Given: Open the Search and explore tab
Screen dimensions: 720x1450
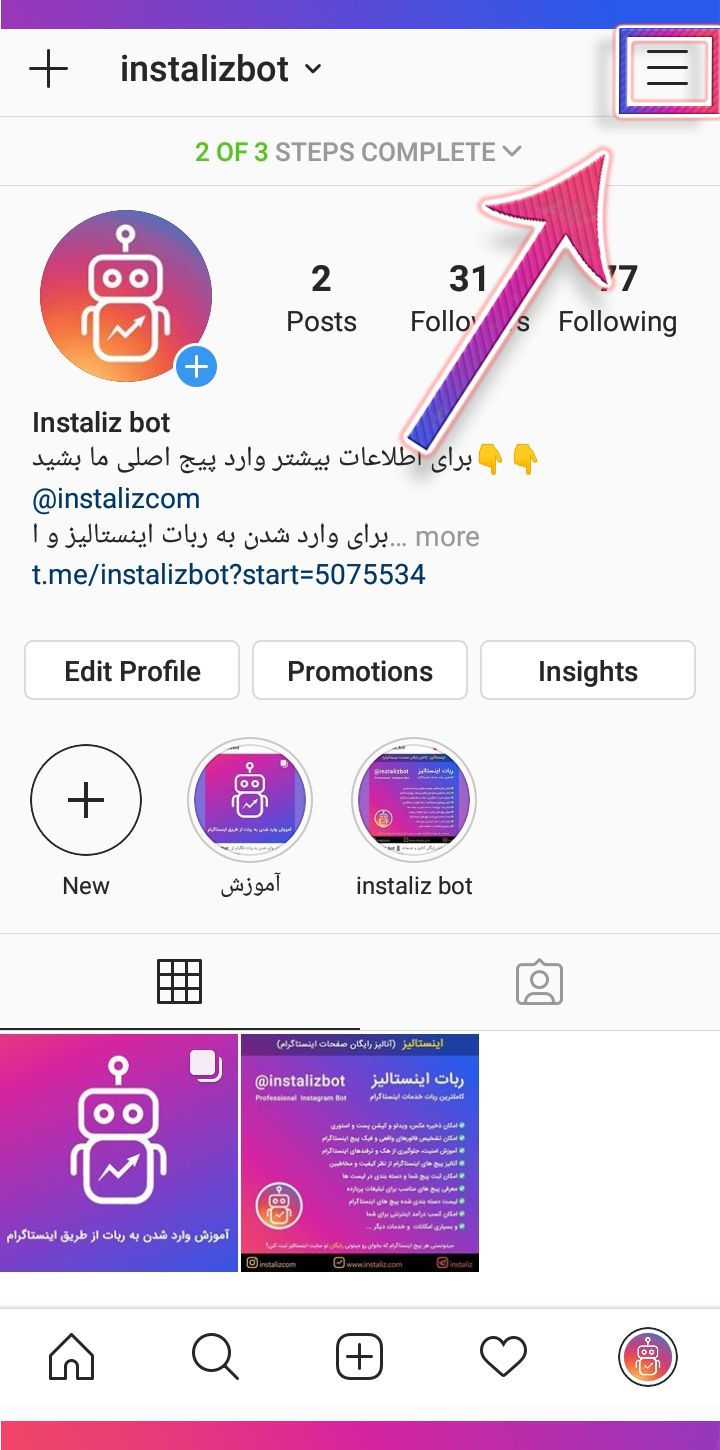Looking at the screenshot, I should click(215, 1357).
